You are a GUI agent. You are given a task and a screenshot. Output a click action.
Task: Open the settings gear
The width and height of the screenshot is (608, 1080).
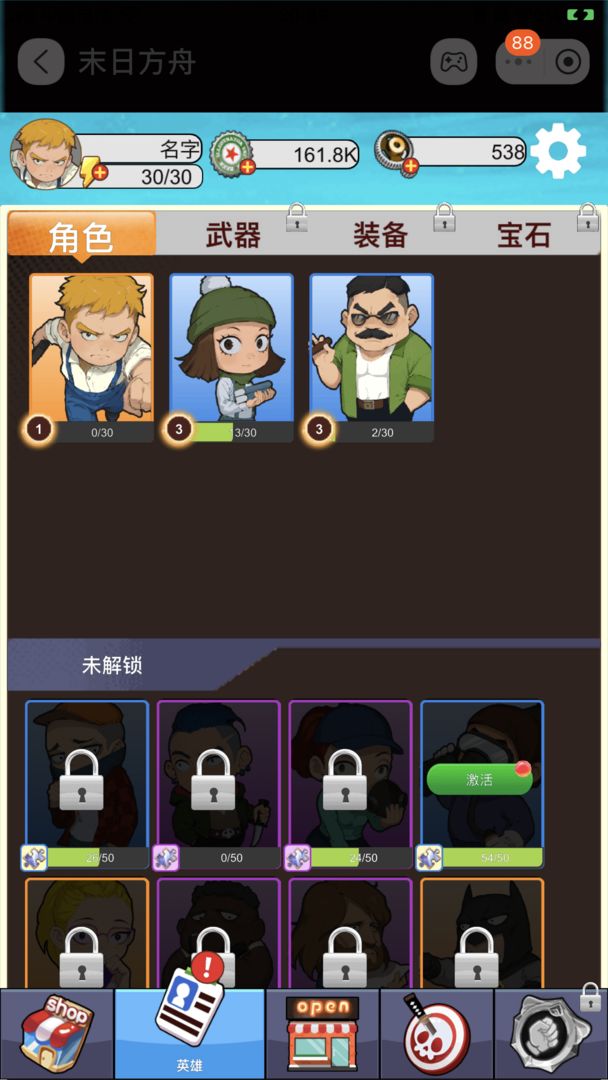click(558, 153)
